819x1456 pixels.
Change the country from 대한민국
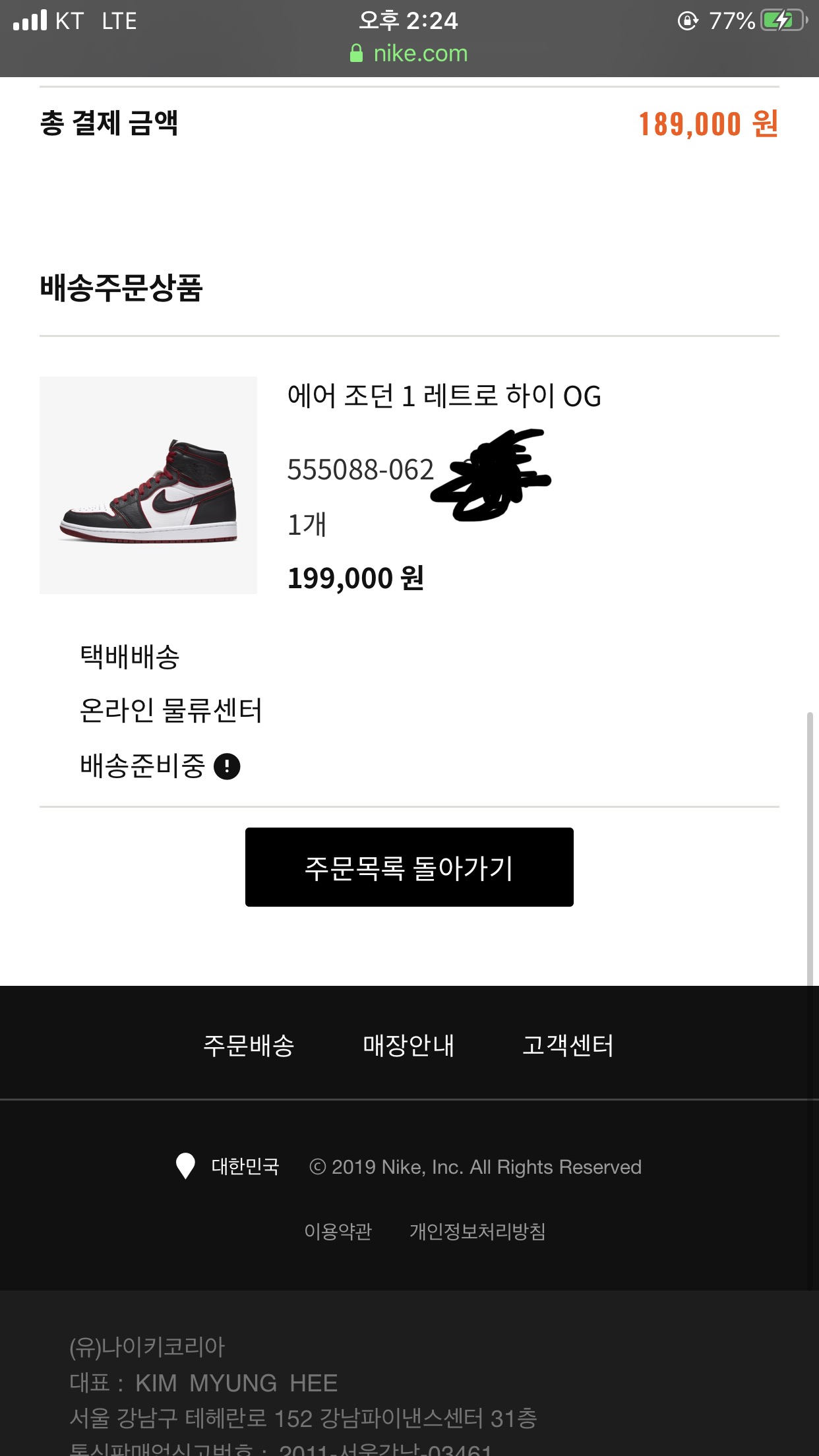coord(228,1167)
